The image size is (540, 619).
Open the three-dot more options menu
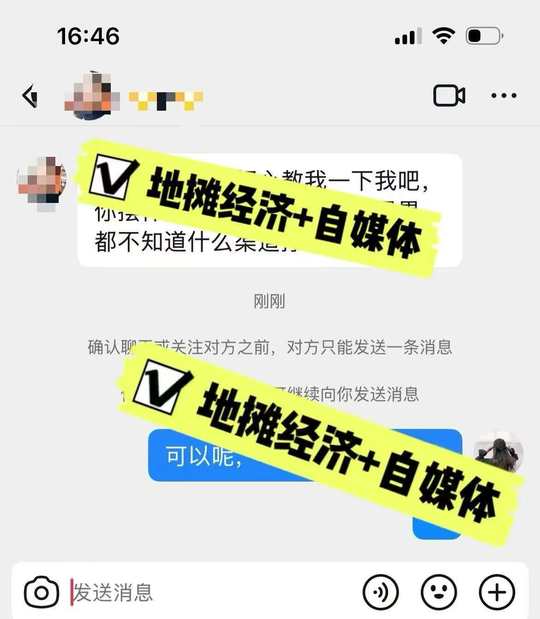coord(504,95)
